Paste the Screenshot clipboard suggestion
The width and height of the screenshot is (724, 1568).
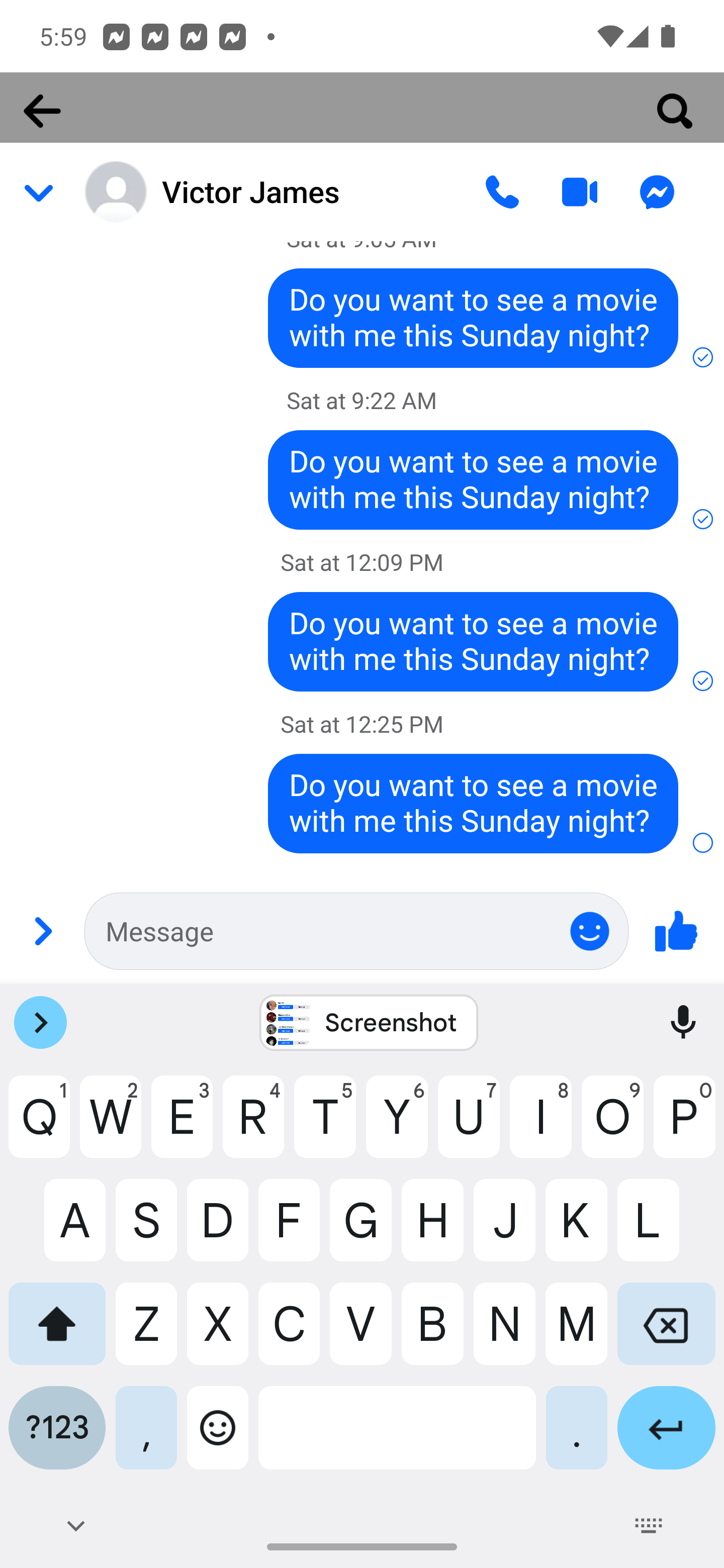[369, 1023]
